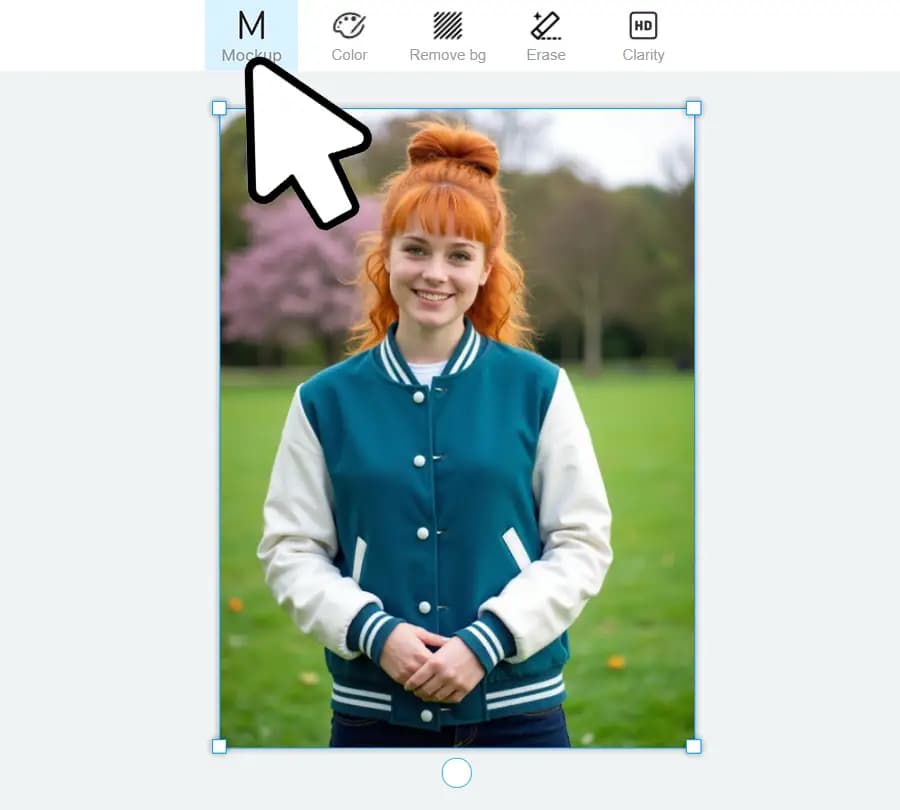Screen dimensions: 900x810
Task: Activate the Erase tool
Action: 545,36
